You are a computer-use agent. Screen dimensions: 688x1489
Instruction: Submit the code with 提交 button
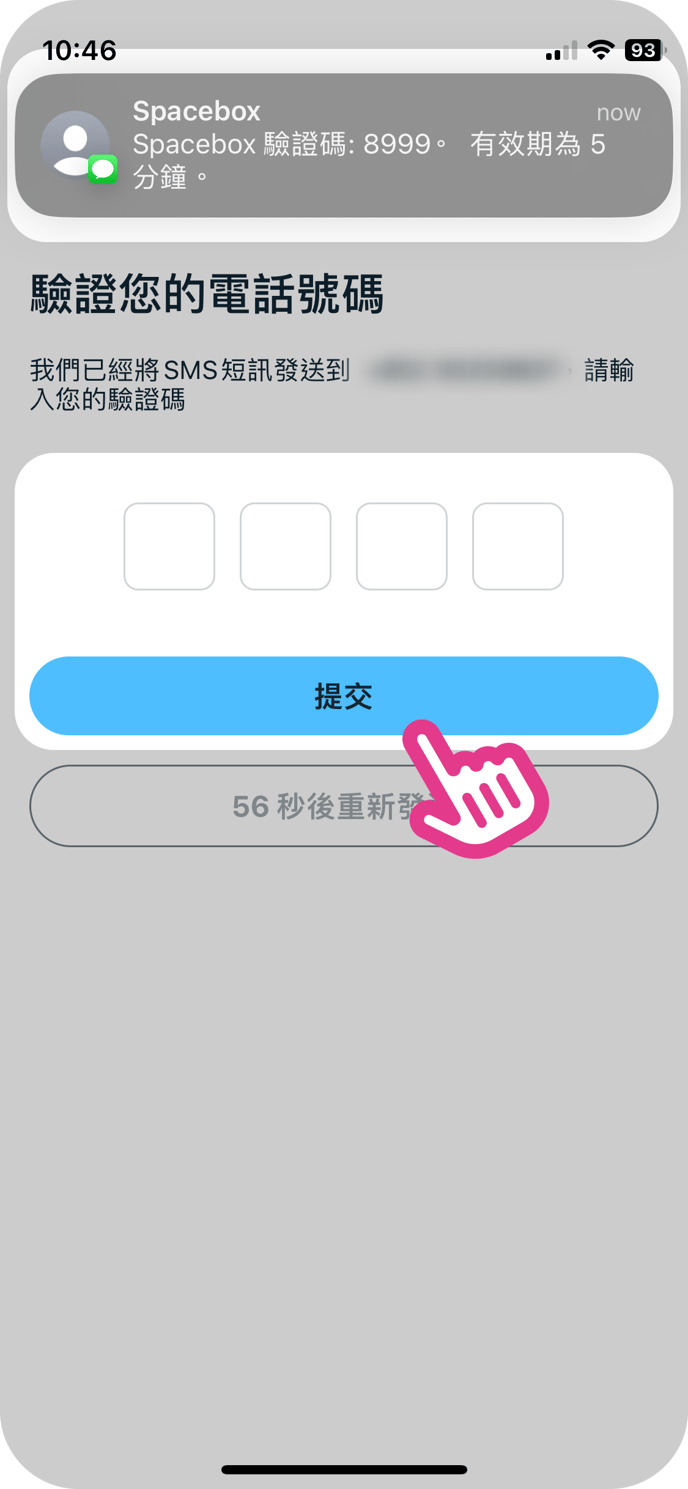[343, 696]
